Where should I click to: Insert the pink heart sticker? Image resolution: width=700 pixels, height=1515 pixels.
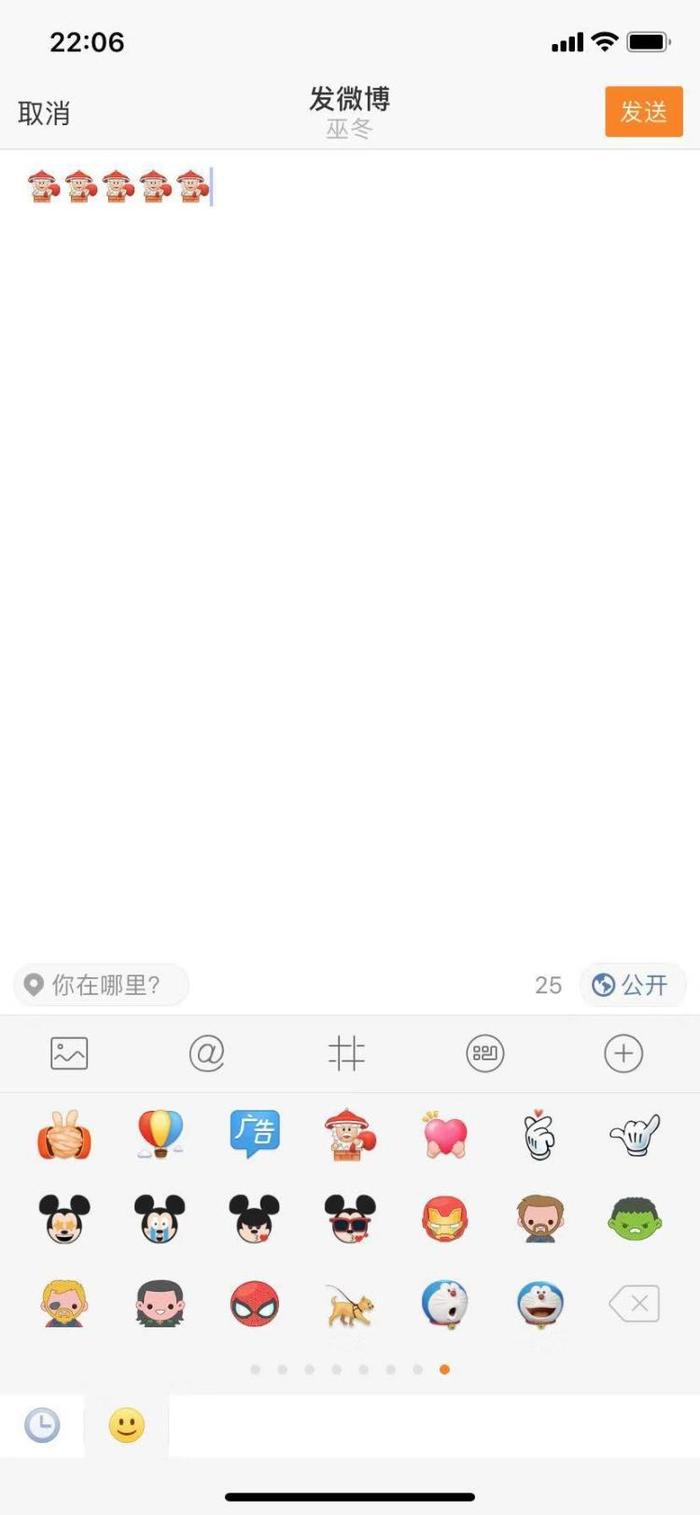click(445, 1134)
